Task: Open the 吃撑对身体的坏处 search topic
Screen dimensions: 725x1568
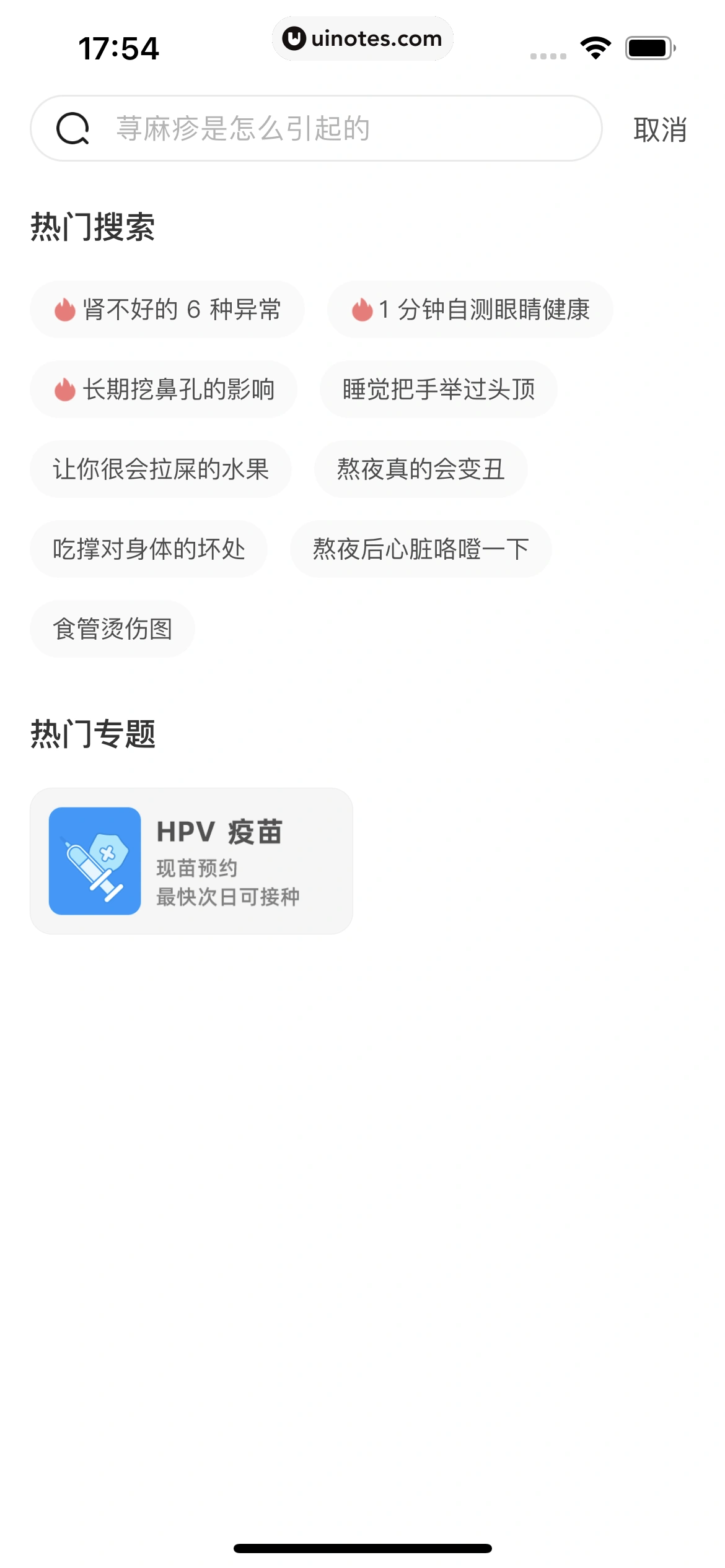Action: [149, 549]
